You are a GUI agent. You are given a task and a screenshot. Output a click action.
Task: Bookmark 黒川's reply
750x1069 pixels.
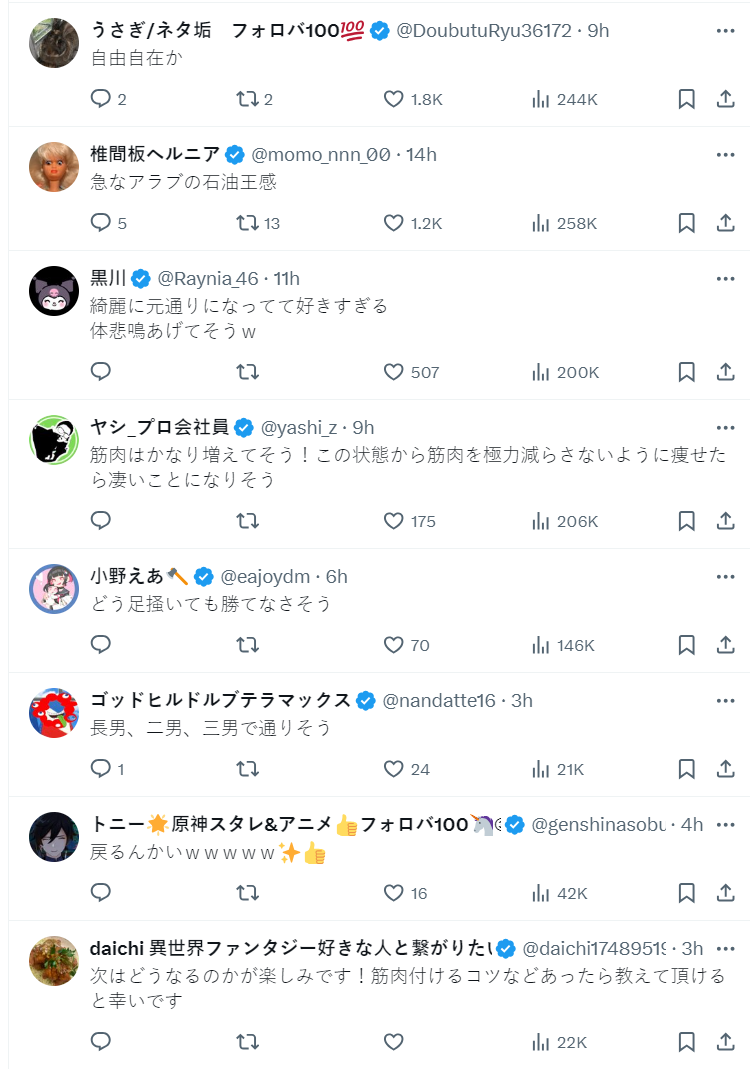(686, 372)
